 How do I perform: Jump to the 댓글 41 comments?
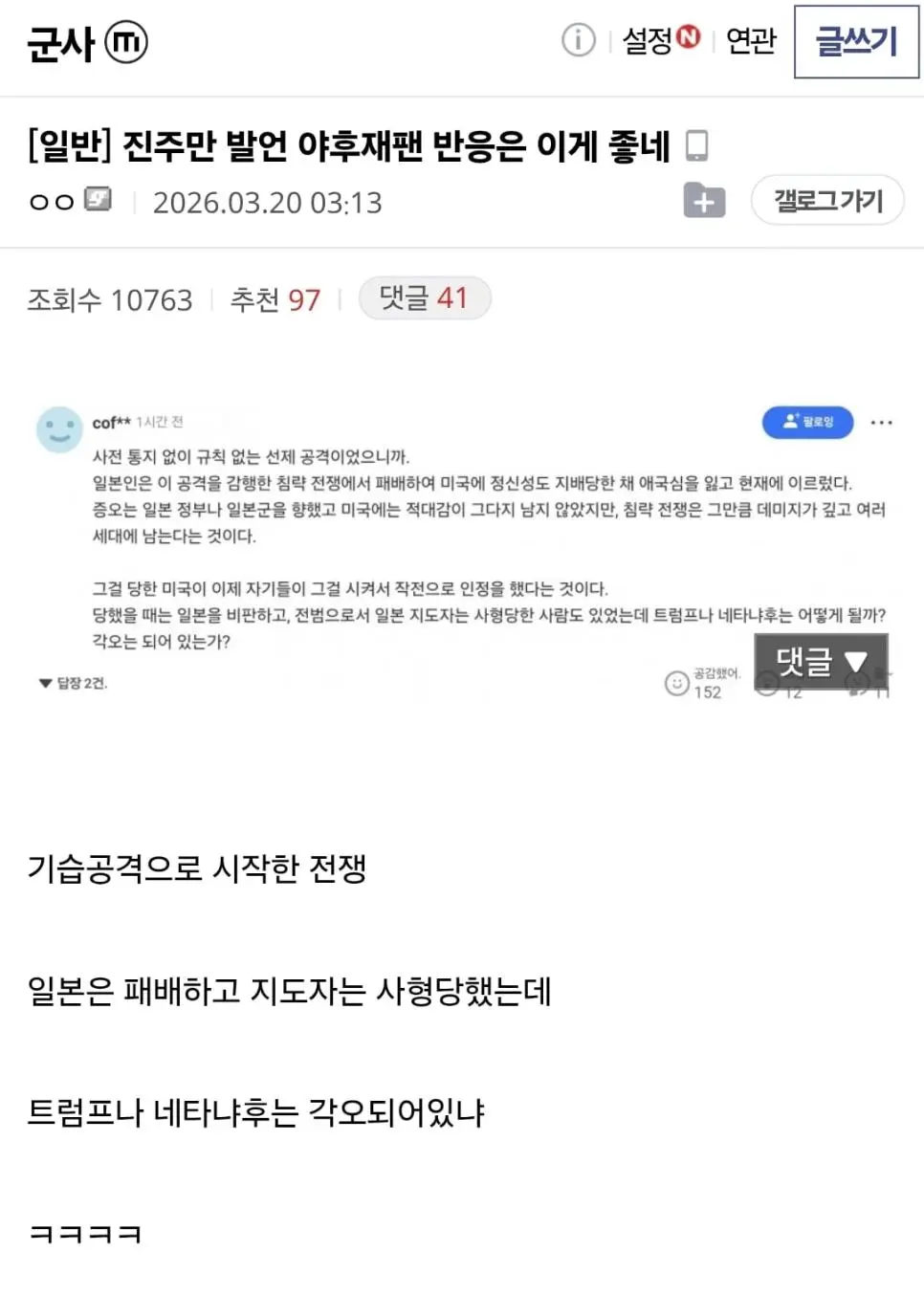point(424,298)
